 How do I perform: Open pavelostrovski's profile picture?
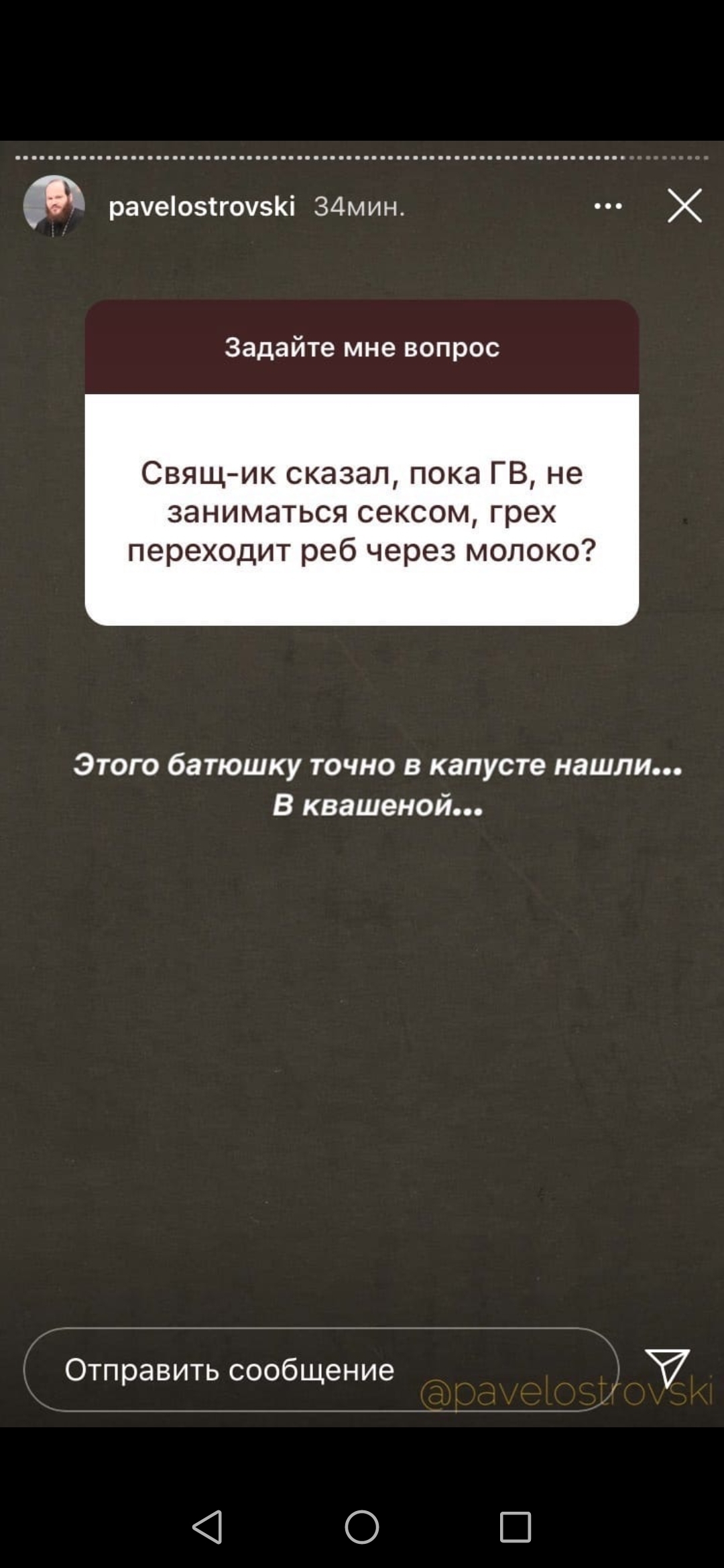pyautogui.click(x=54, y=206)
